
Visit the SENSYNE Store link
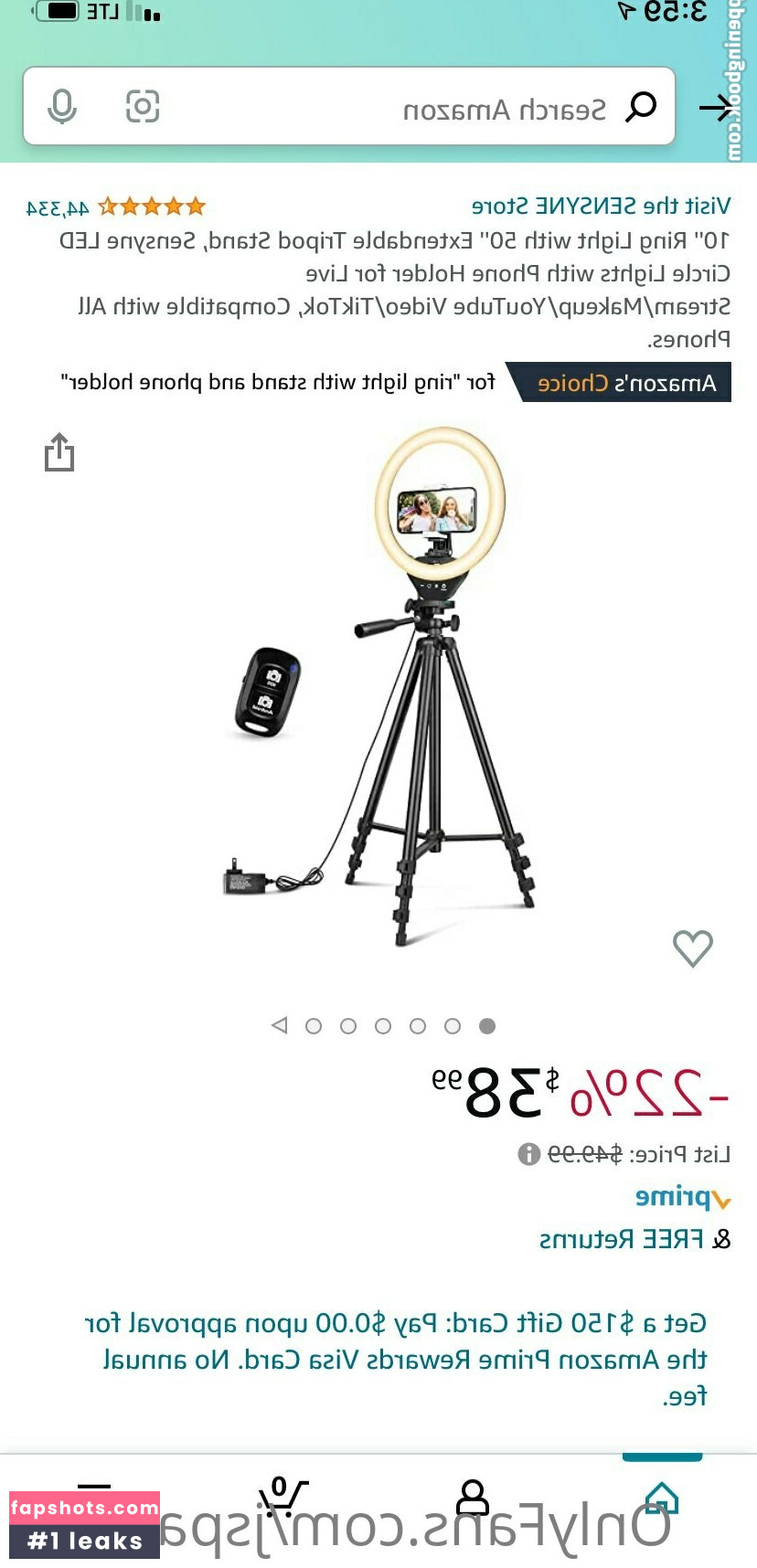coord(601,207)
